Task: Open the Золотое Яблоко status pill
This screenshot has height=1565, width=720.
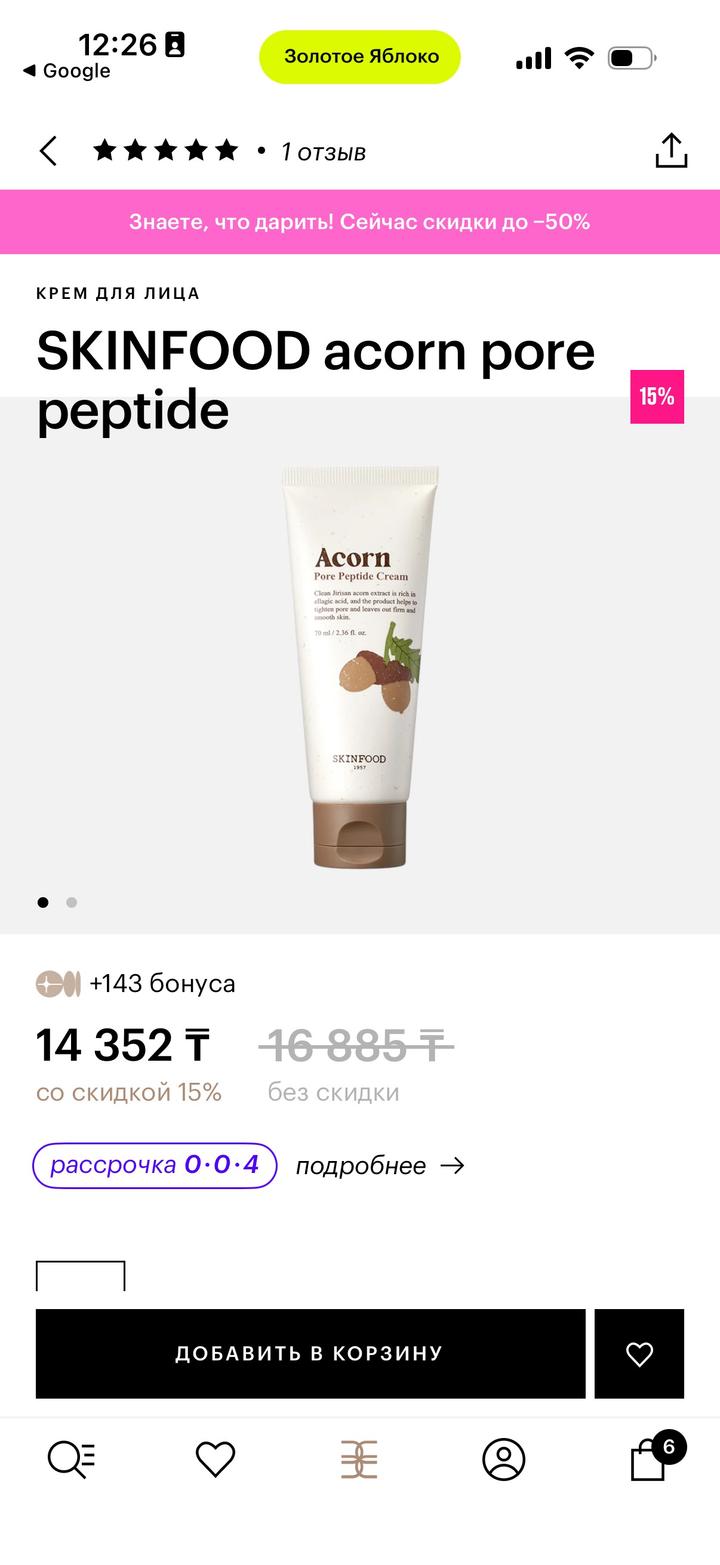Action: [359, 57]
